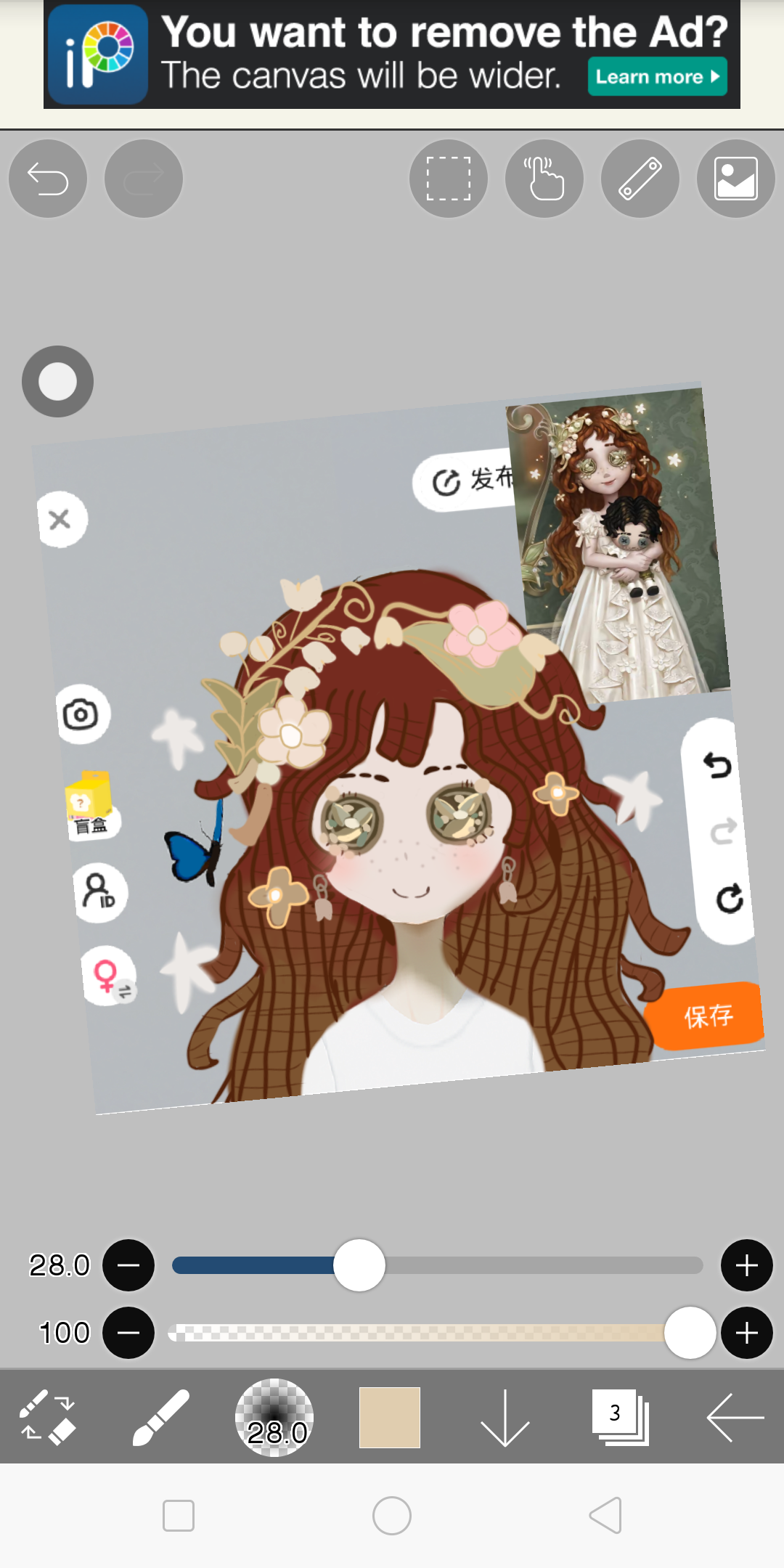This screenshot has height=1568, width=784.
Task: Tap the toolbar's left arrow to exit the canvas
Action: pos(735,1417)
